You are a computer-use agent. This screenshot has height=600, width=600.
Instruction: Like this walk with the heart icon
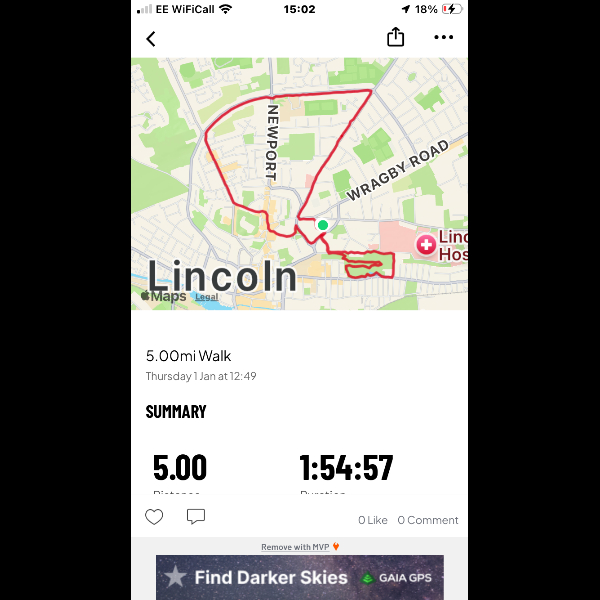pos(154,517)
